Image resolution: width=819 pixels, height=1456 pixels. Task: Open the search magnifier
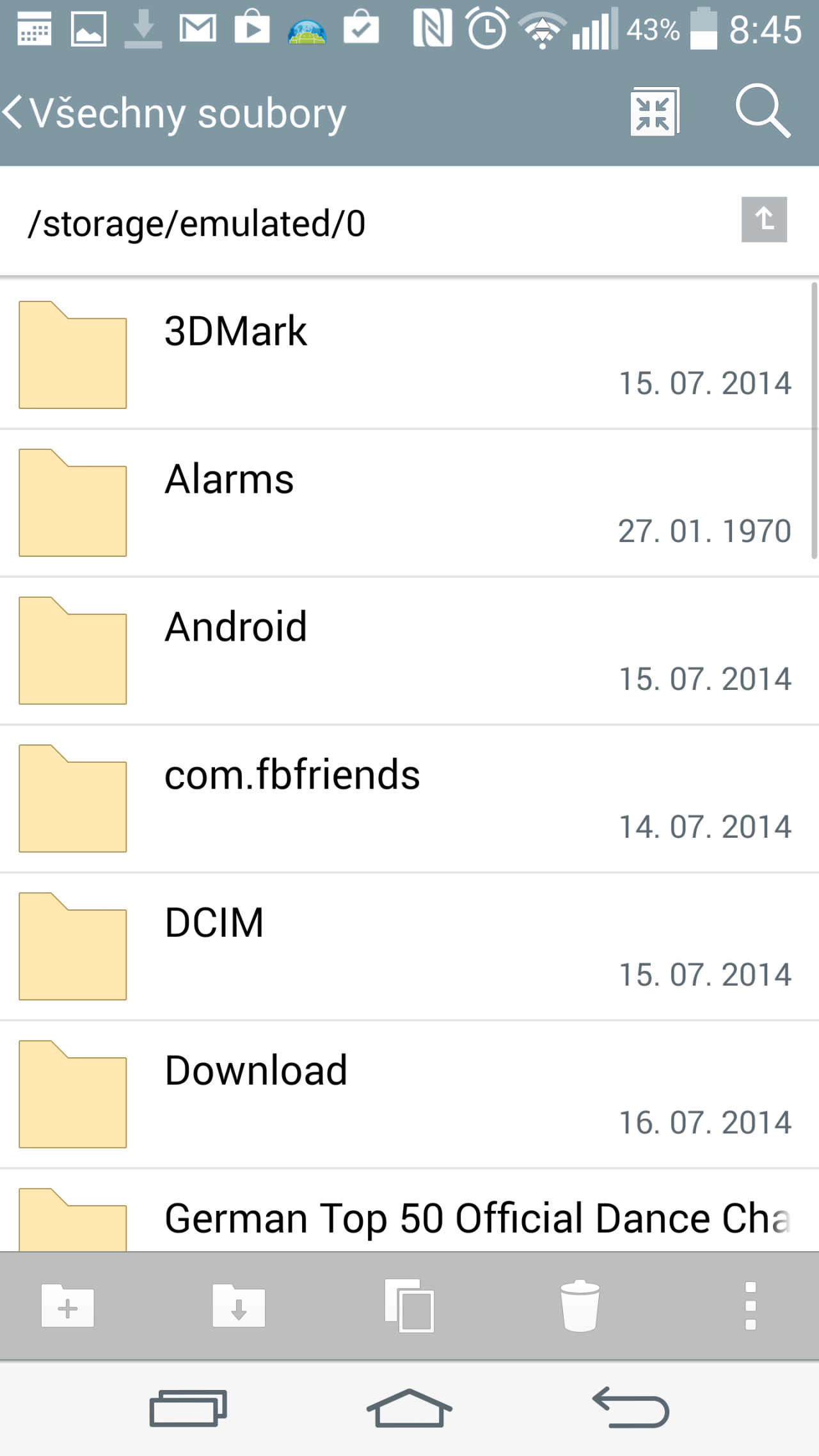pos(763,111)
